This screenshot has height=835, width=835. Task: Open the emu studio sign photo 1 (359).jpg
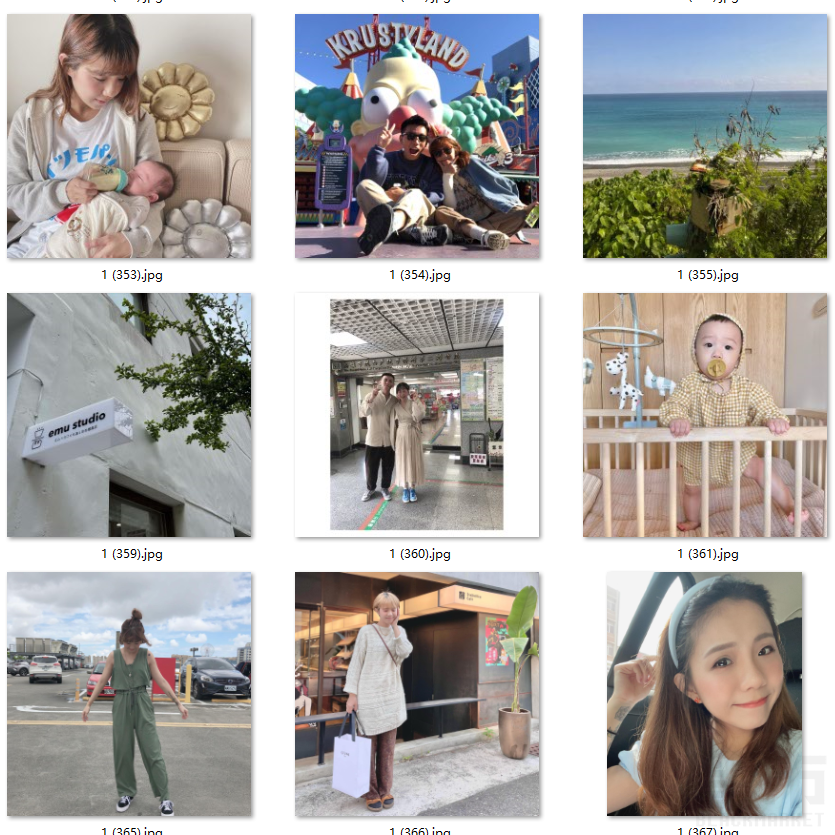[129, 415]
